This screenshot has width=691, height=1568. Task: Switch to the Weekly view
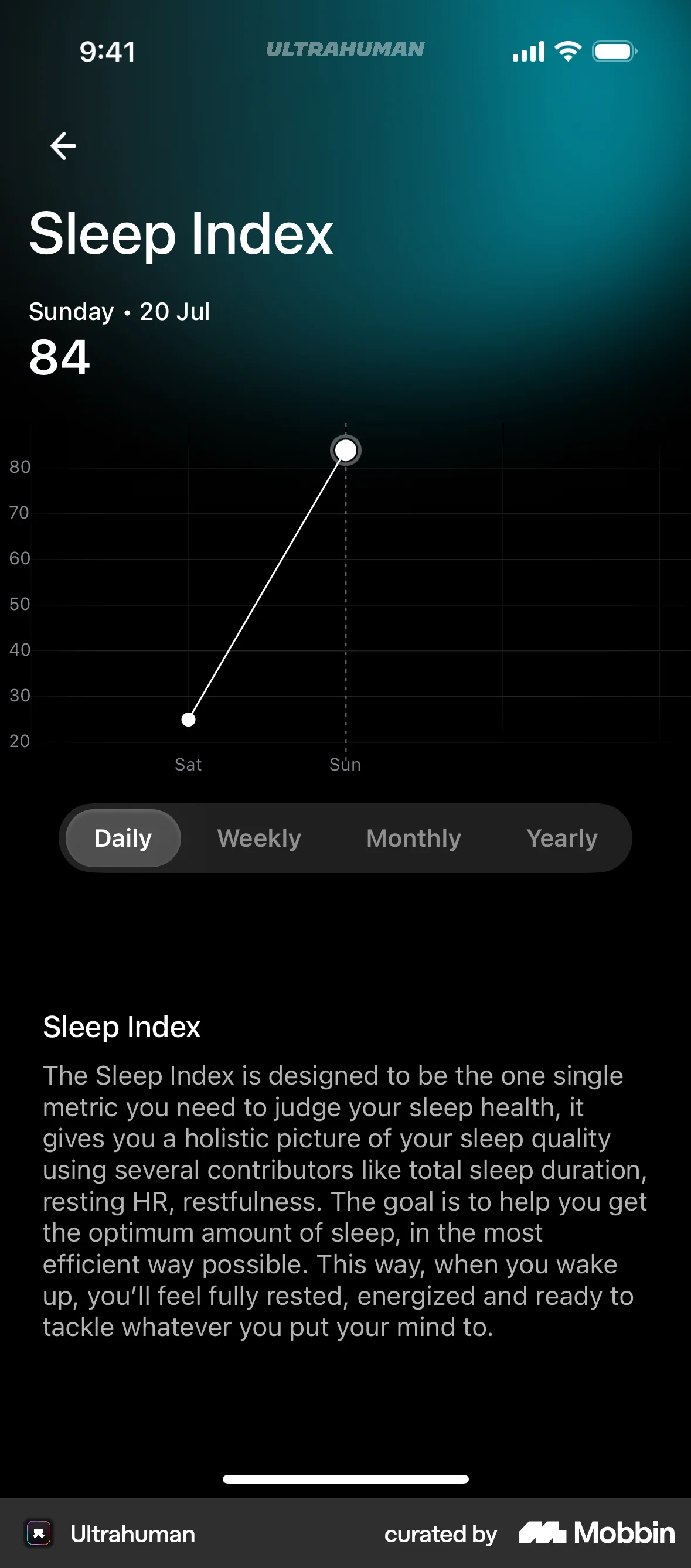[x=260, y=838]
